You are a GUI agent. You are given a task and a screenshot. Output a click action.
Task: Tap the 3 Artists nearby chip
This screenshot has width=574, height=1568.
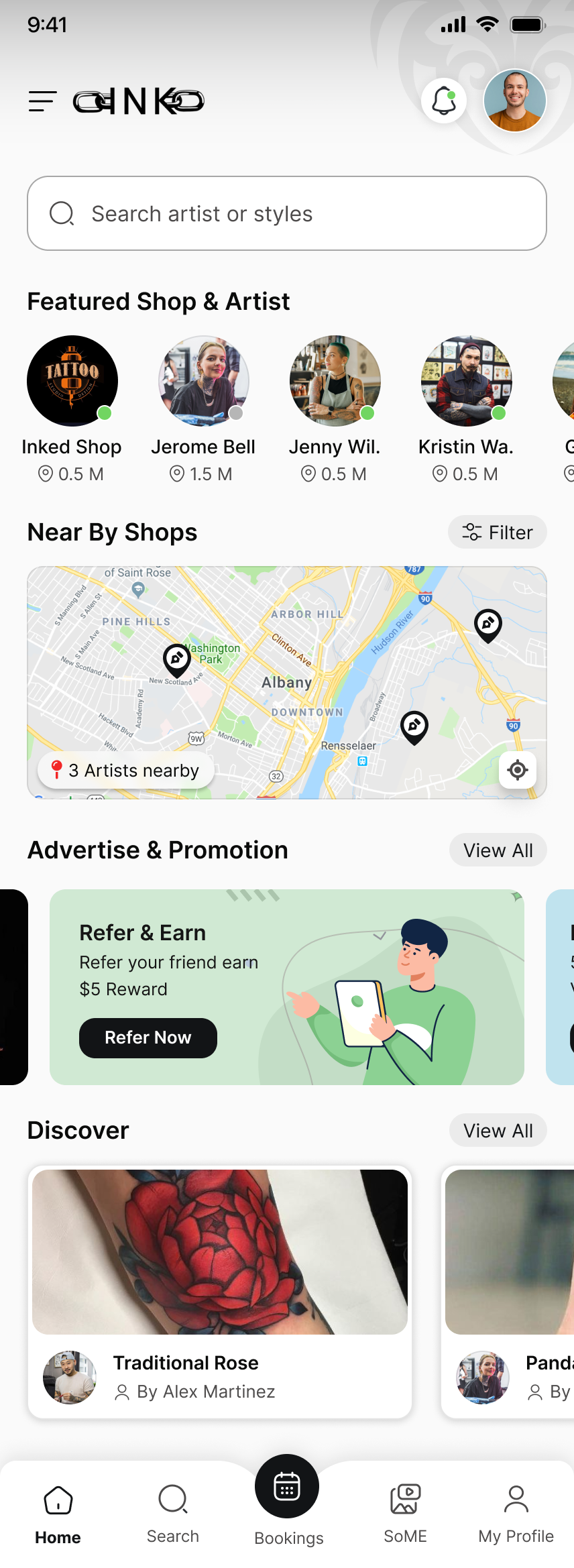[x=126, y=771]
